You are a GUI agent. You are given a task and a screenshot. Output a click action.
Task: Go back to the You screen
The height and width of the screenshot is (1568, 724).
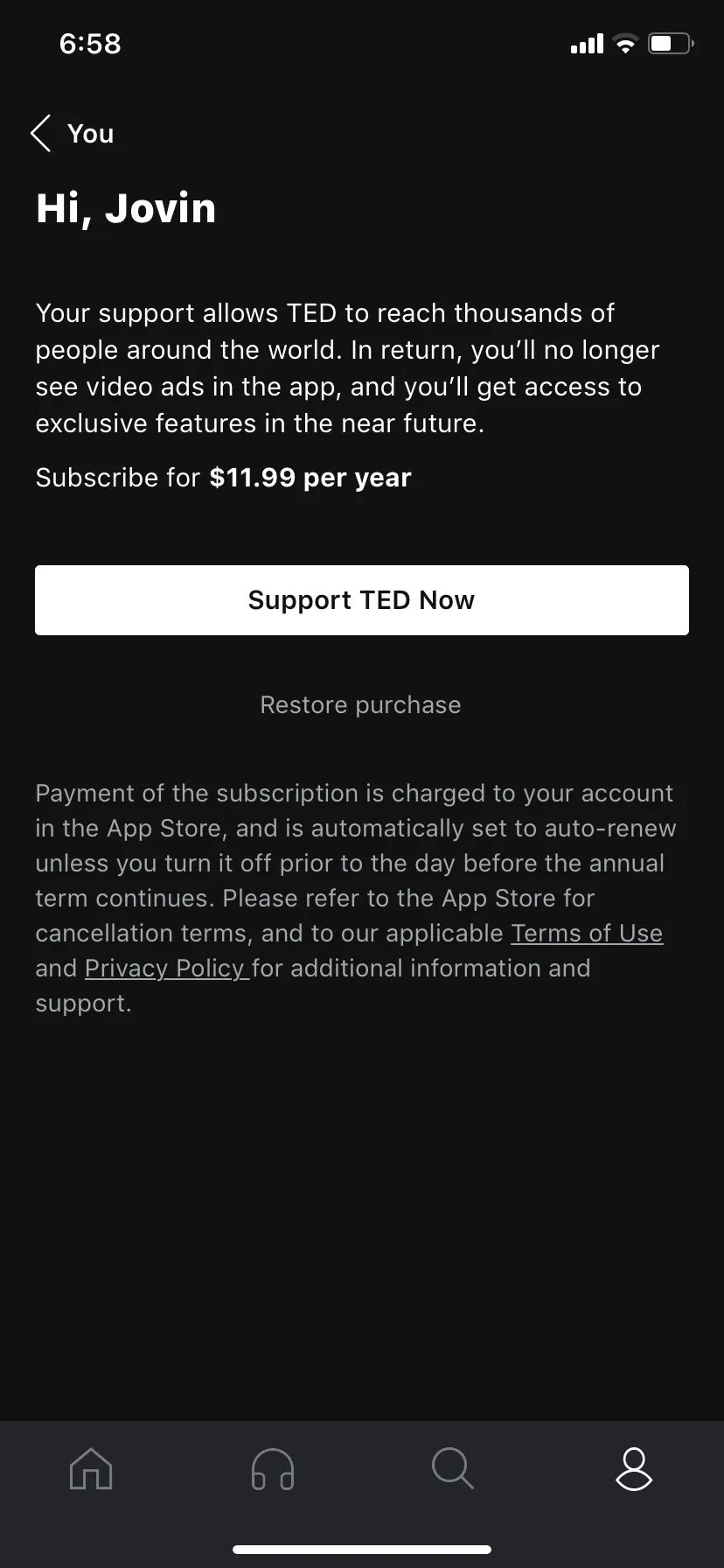coord(72,134)
